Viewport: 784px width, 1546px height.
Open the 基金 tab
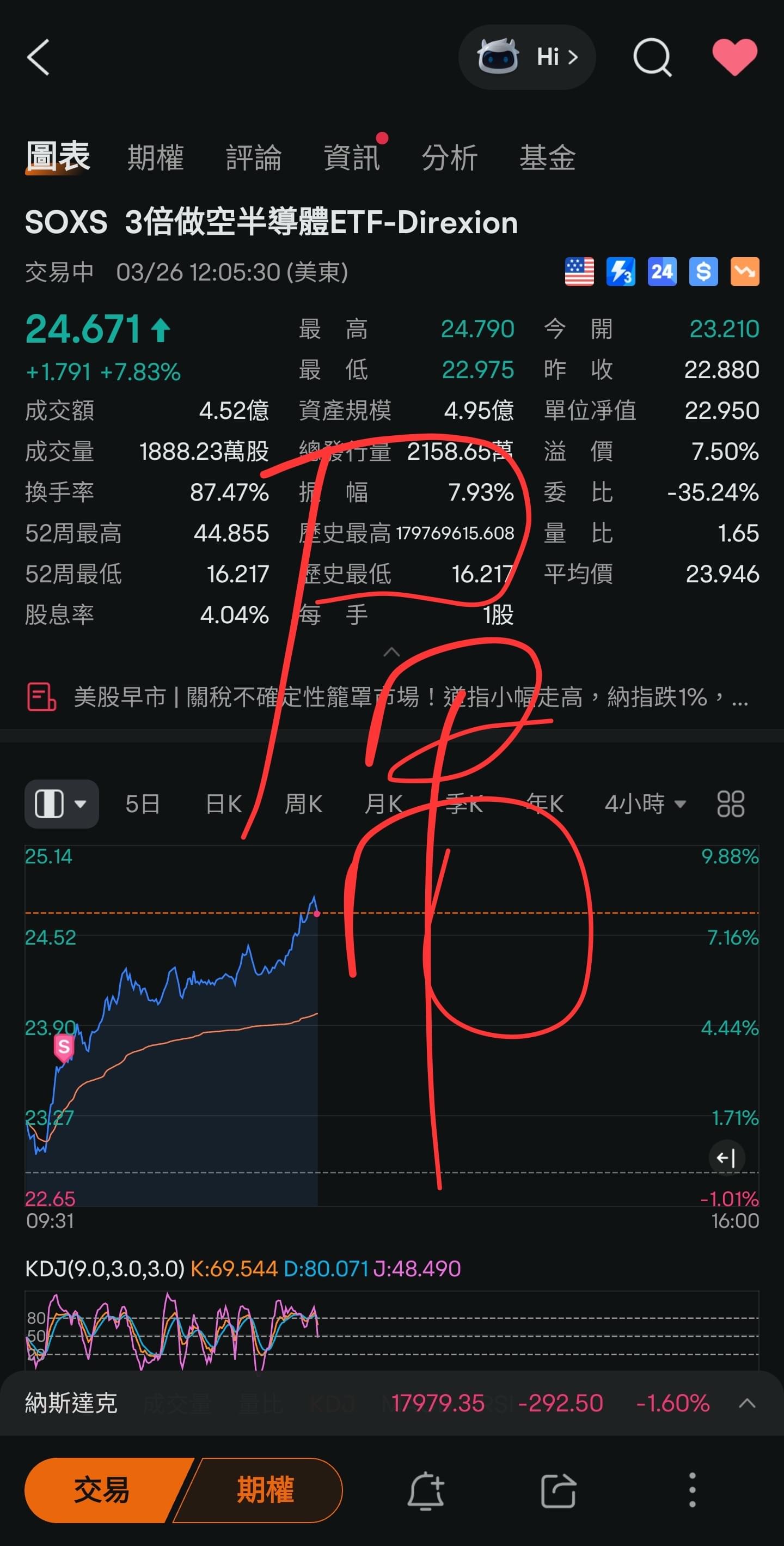[x=547, y=158]
